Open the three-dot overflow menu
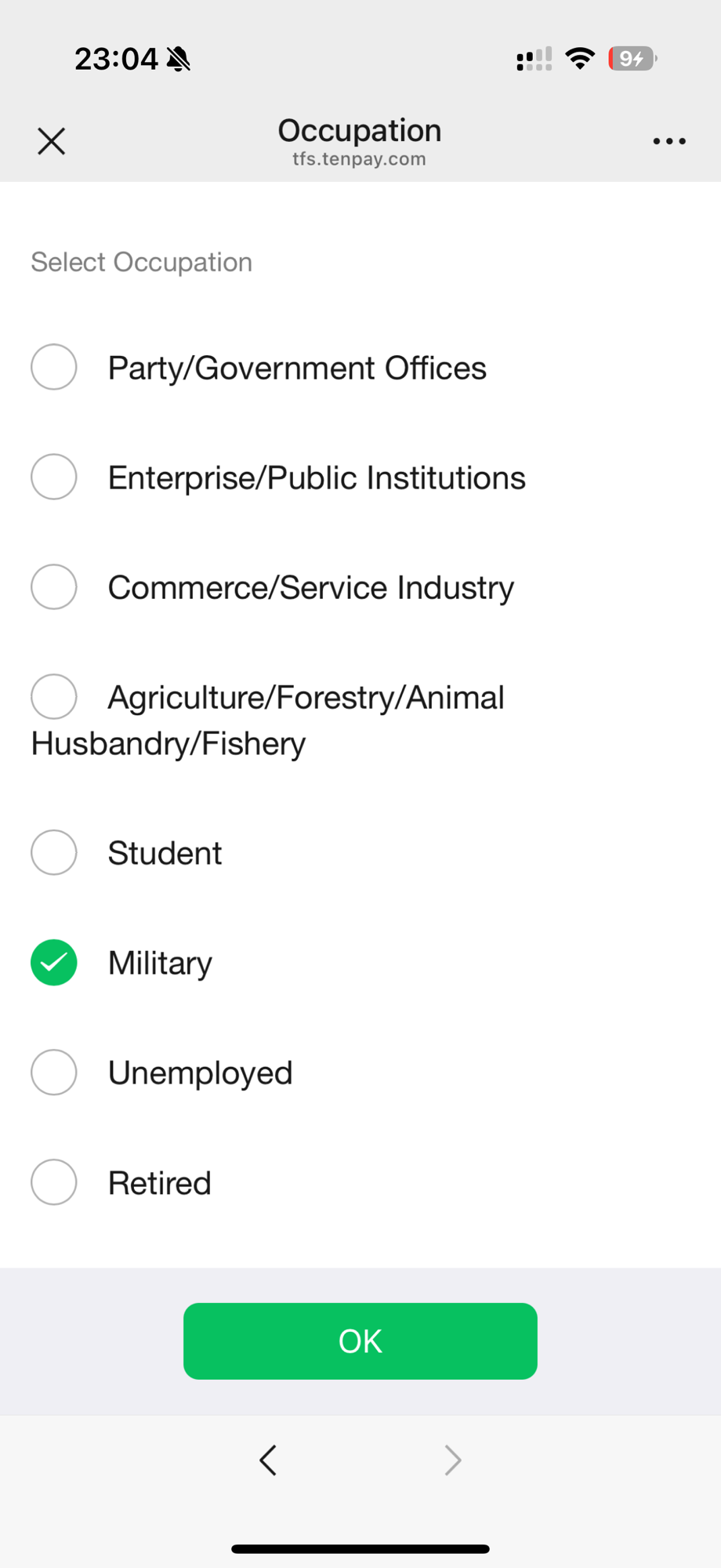The height and width of the screenshot is (1568, 721). tap(669, 141)
